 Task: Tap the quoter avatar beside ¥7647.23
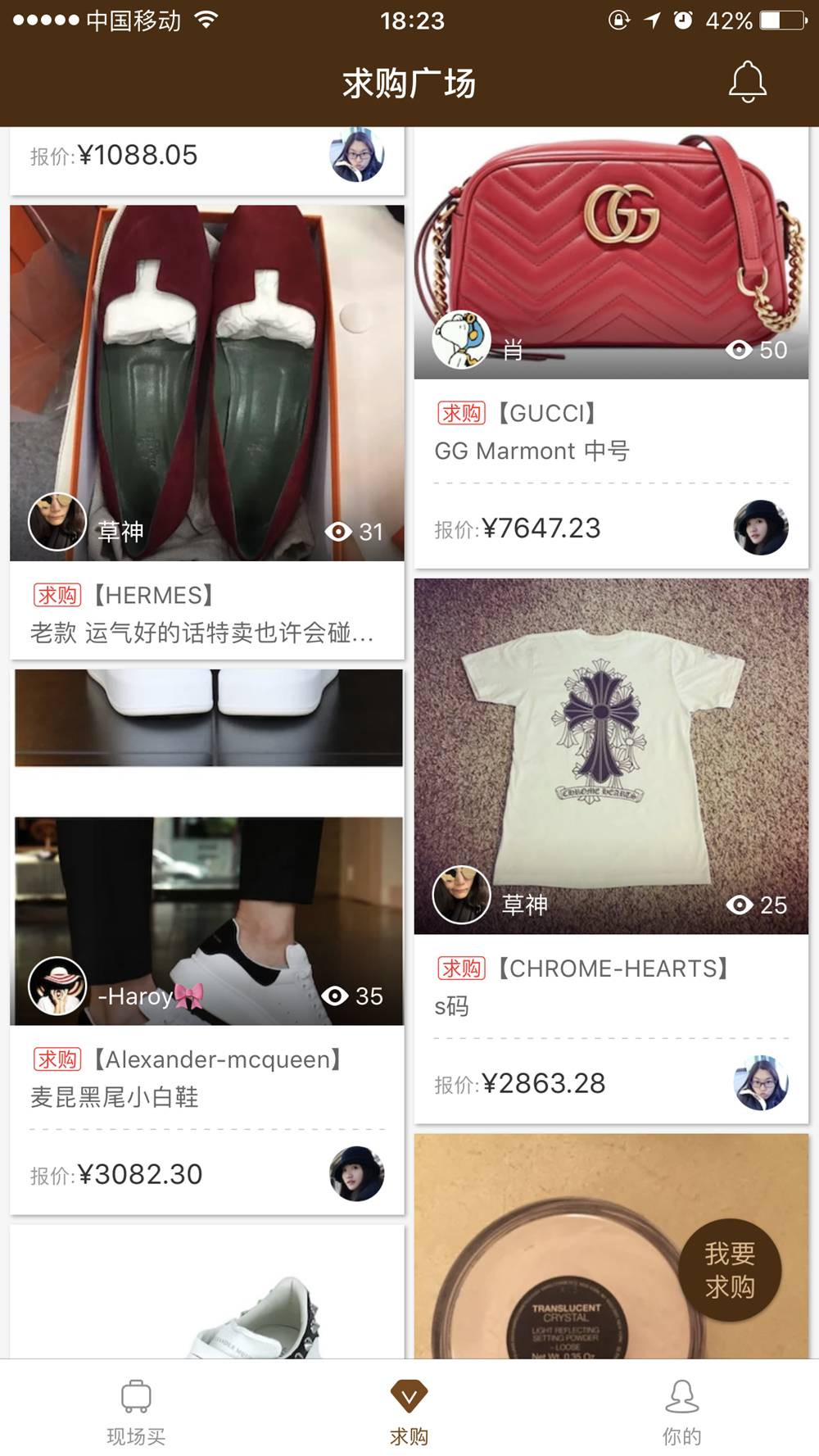[761, 528]
